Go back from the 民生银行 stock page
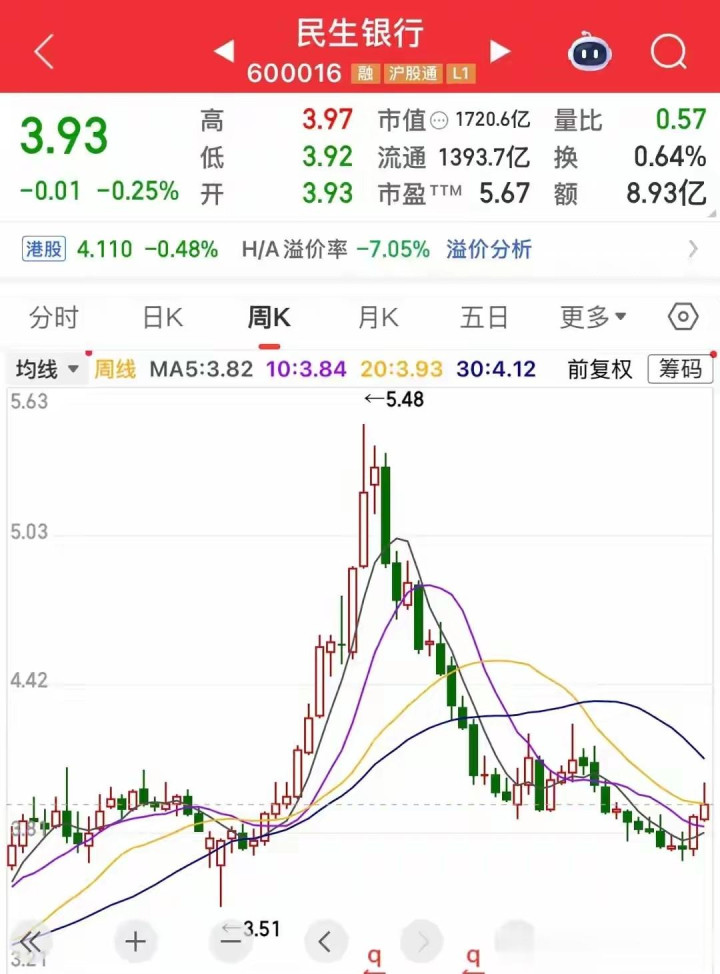720x974 pixels. [43, 51]
